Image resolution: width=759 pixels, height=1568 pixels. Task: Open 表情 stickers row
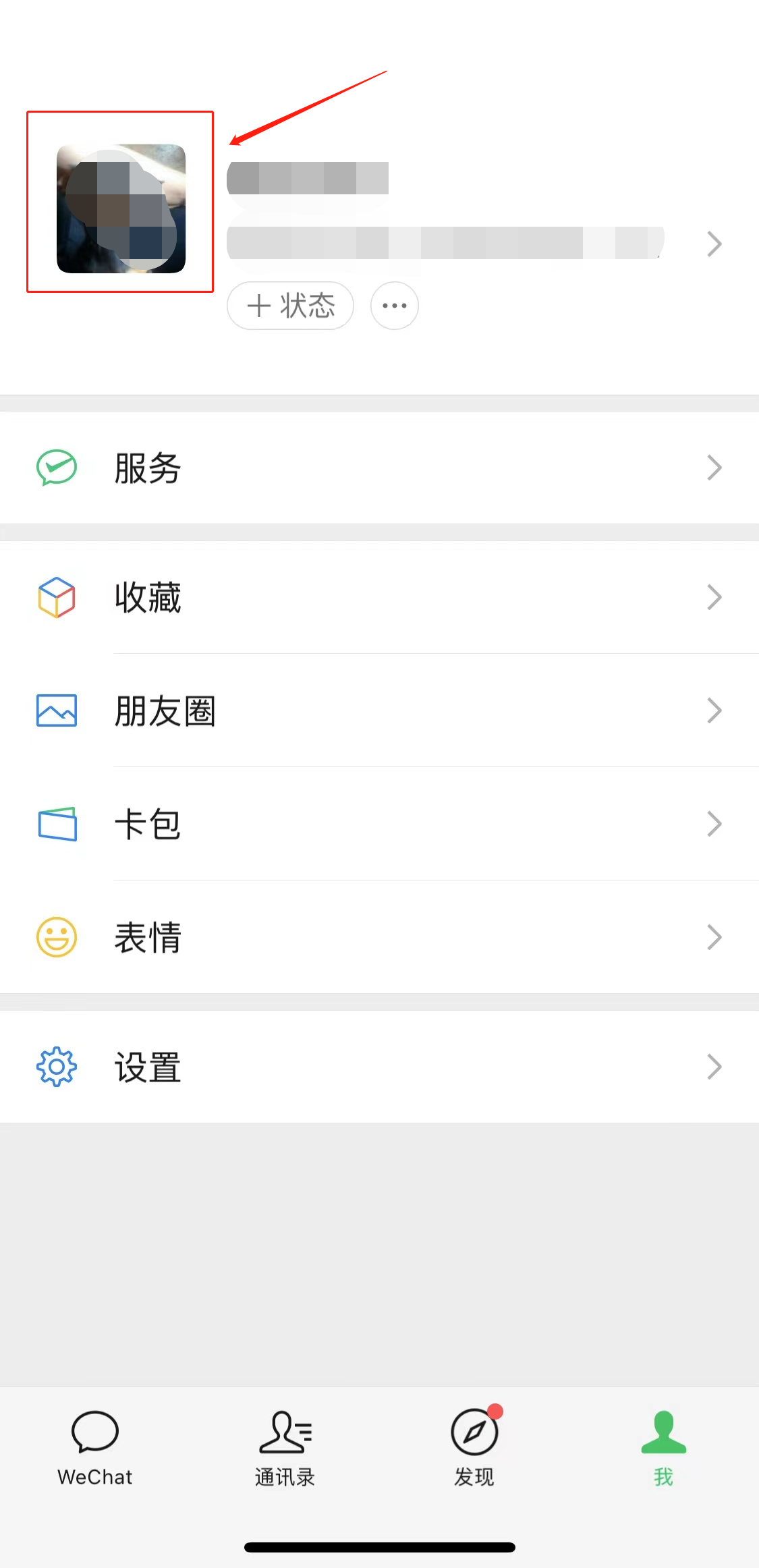tap(379, 937)
